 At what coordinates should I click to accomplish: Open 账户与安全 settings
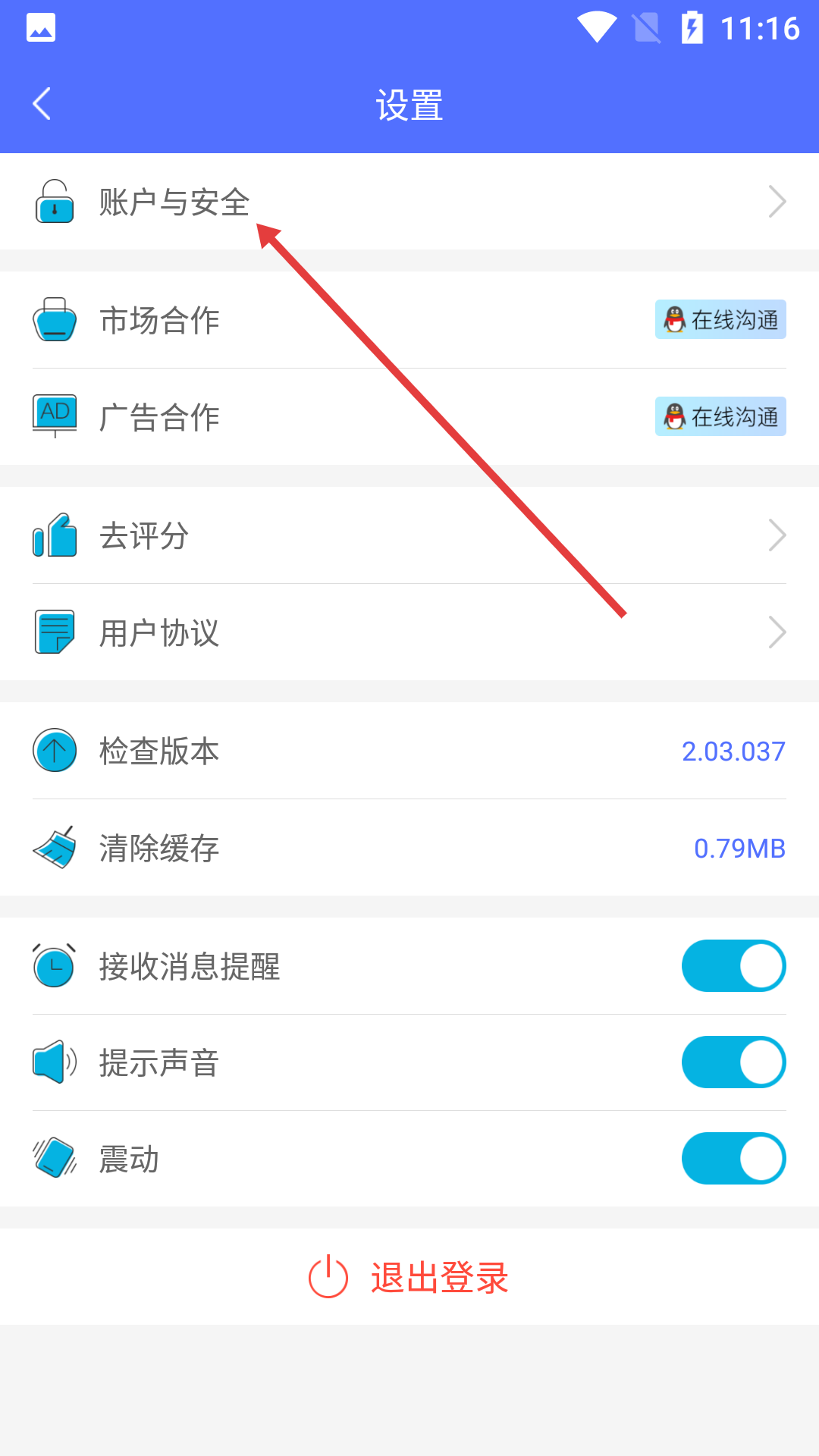[409, 202]
